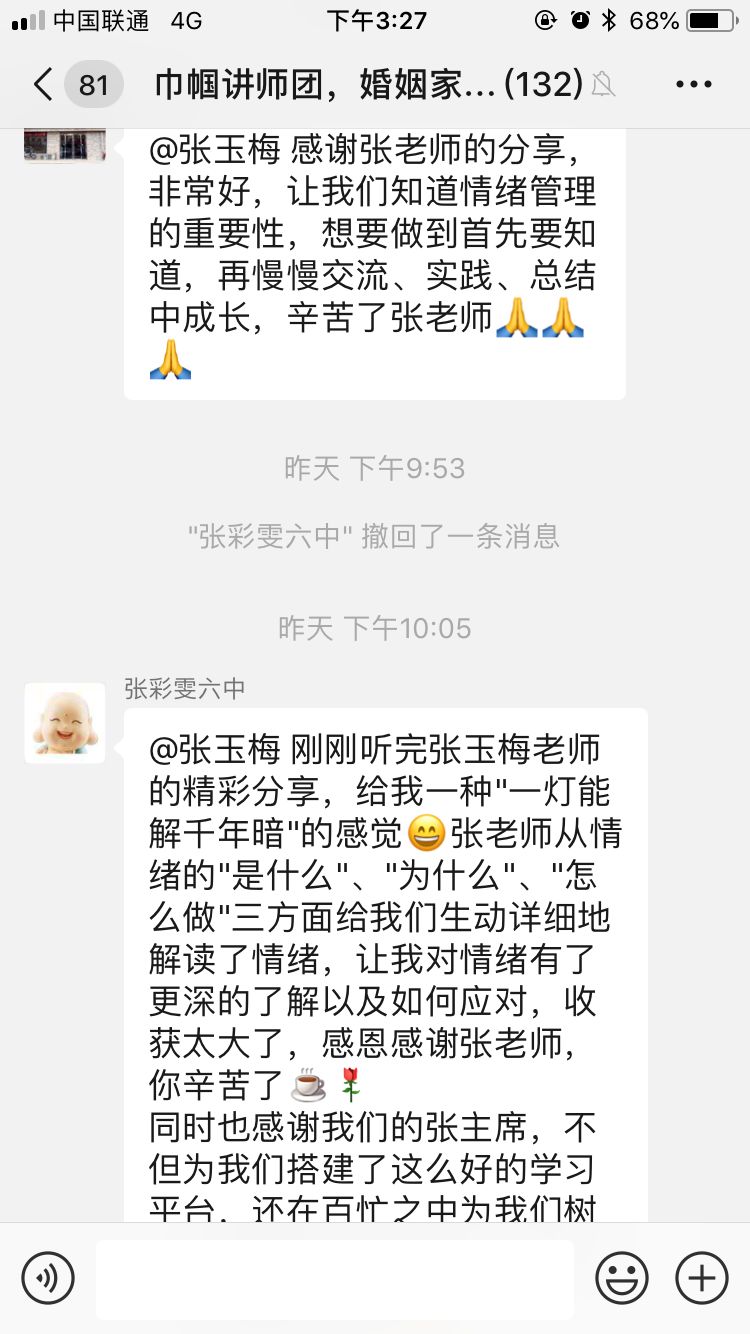Go back to the chat list
Viewport: 750px width, 1334px height.
click(x=42, y=85)
